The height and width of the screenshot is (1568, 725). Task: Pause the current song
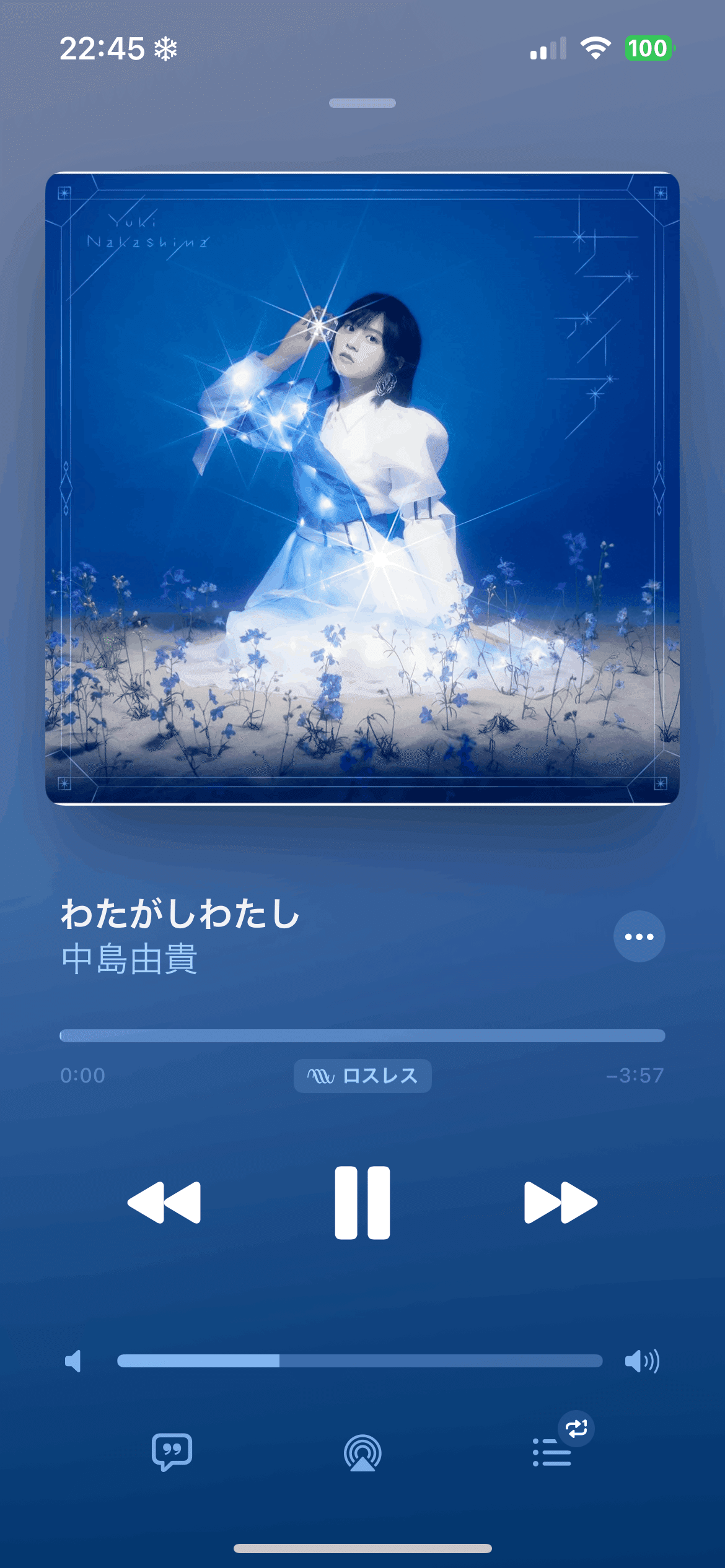[362, 1203]
